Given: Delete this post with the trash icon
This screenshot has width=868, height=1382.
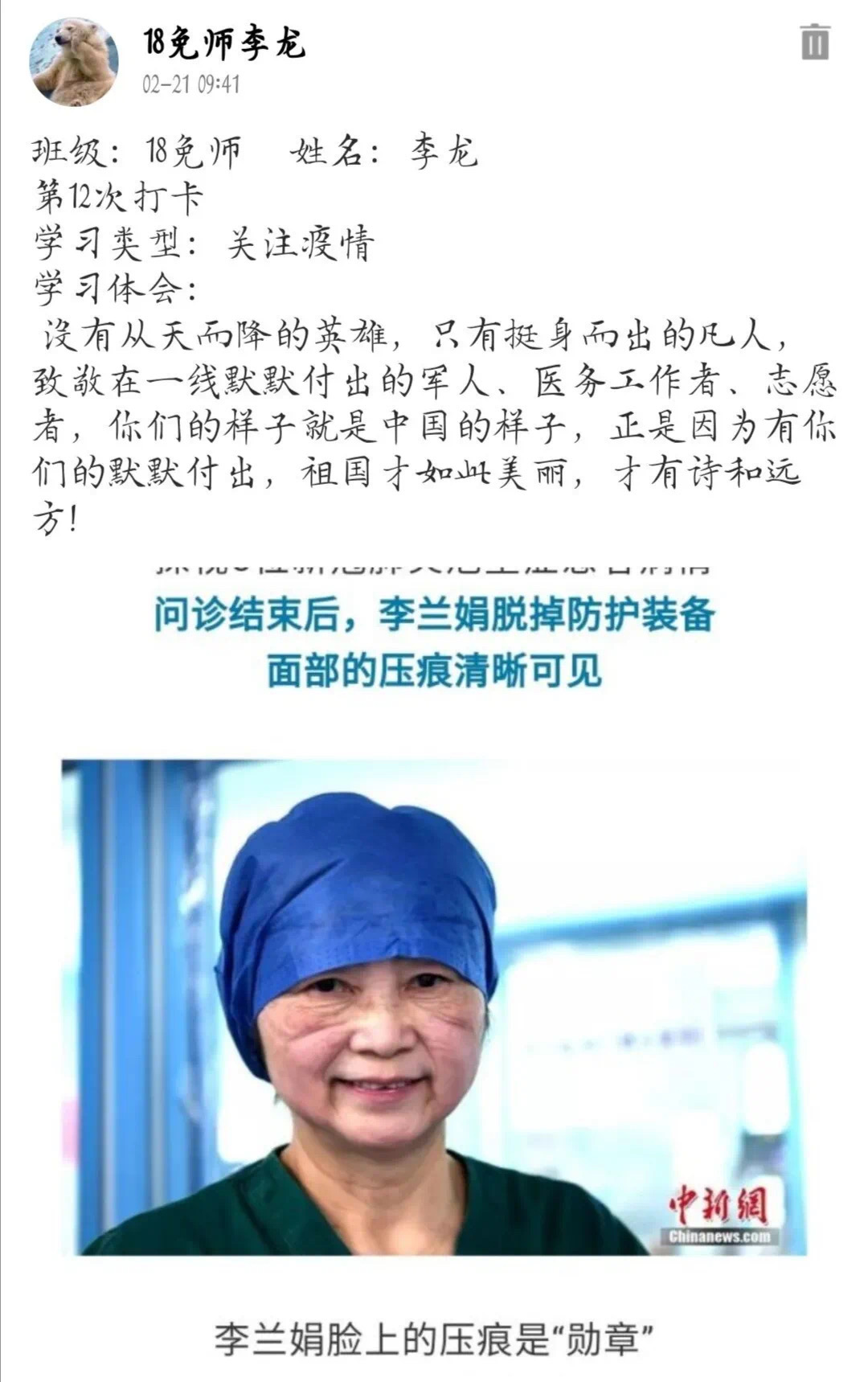Looking at the screenshot, I should [814, 42].
